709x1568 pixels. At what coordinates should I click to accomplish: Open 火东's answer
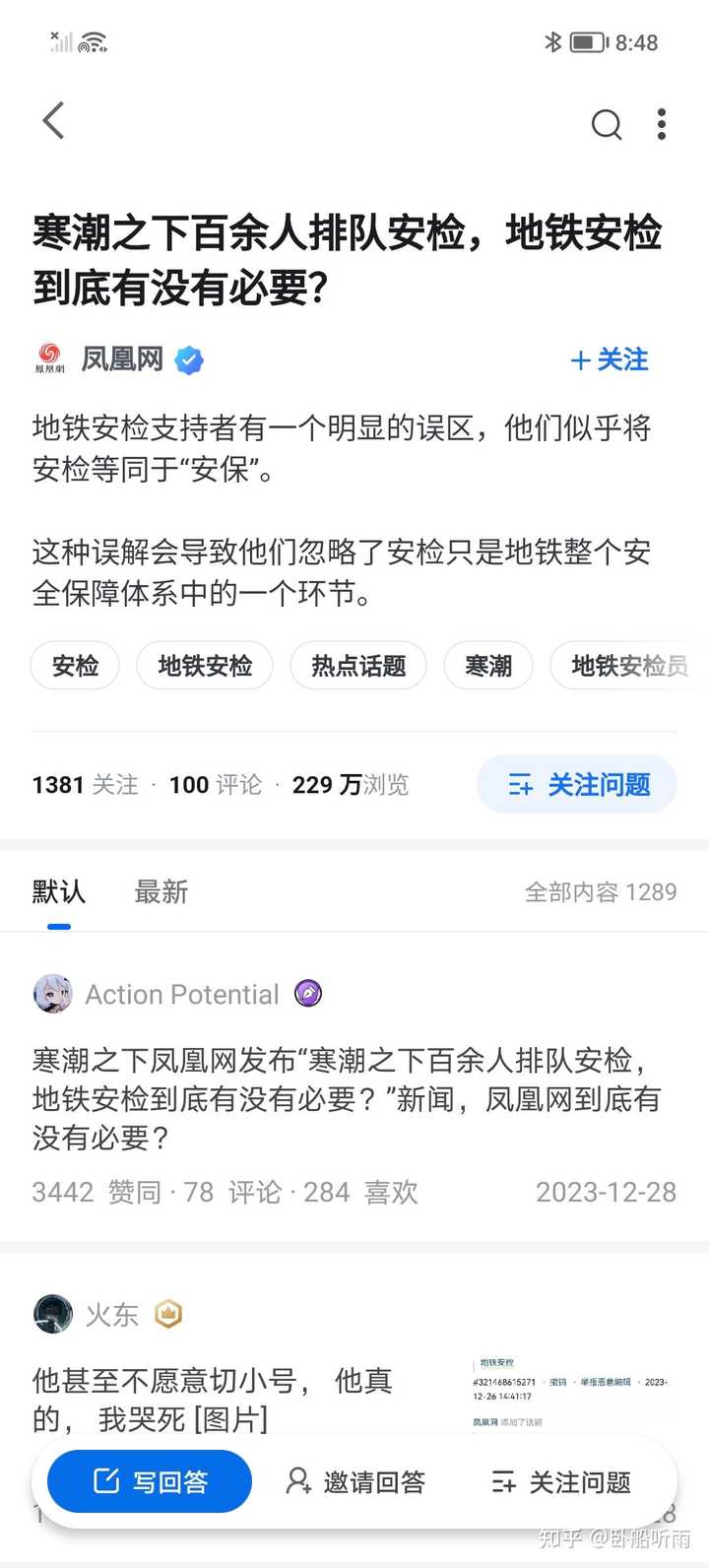point(213,1400)
